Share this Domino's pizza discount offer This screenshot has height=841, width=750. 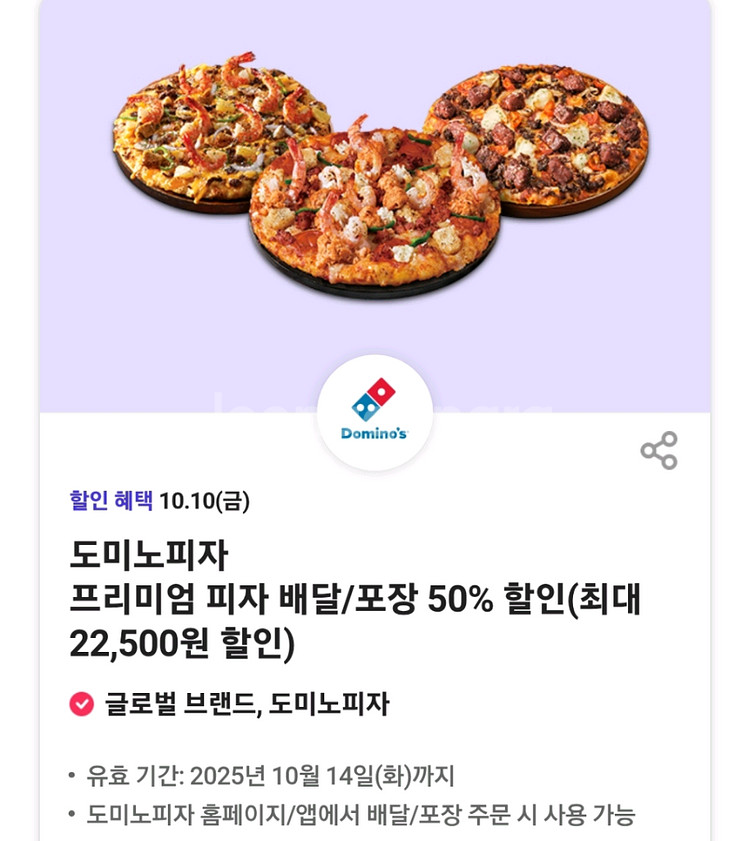point(659,451)
